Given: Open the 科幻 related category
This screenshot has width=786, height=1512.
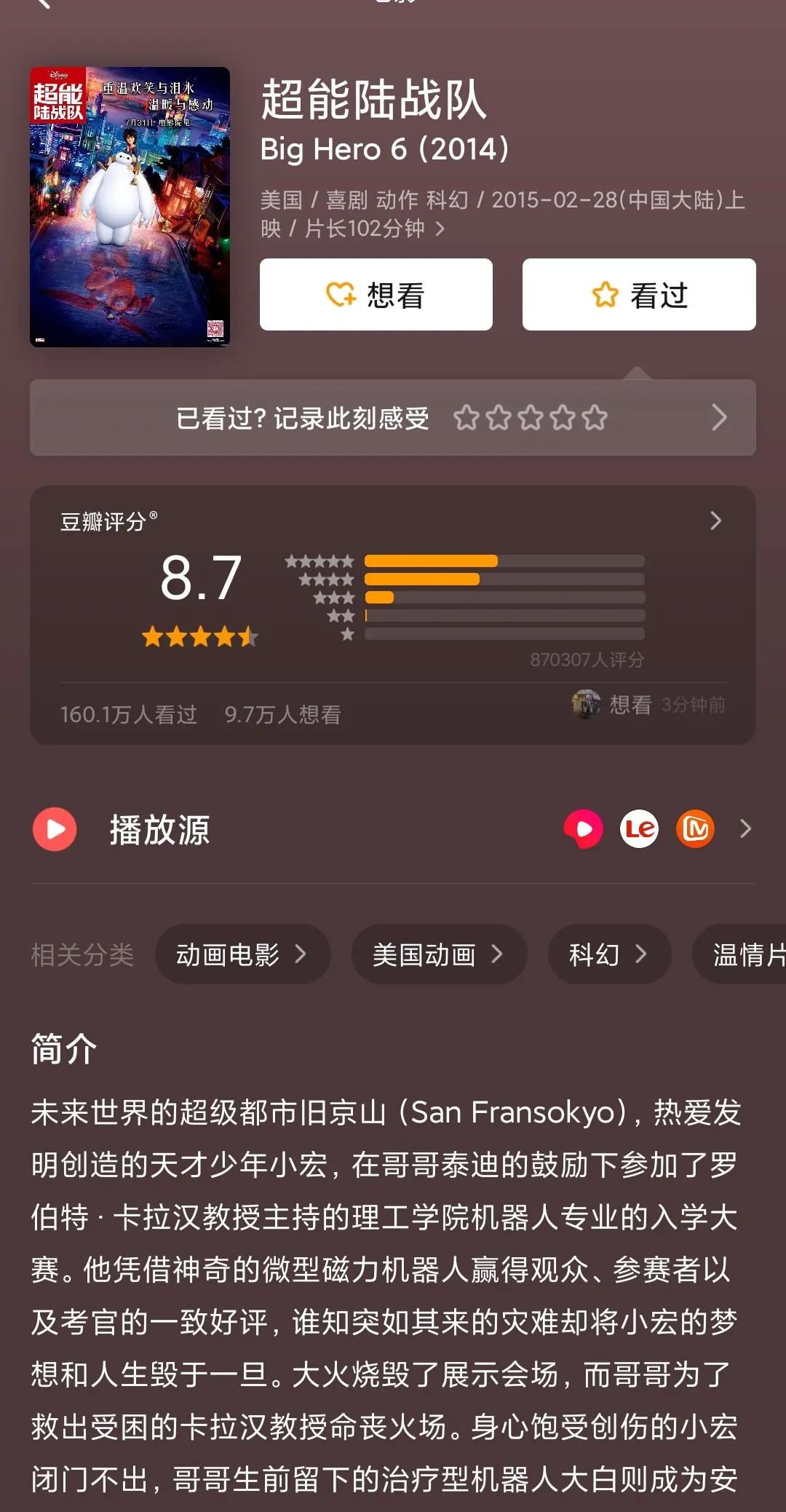Looking at the screenshot, I should tap(608, 954).
